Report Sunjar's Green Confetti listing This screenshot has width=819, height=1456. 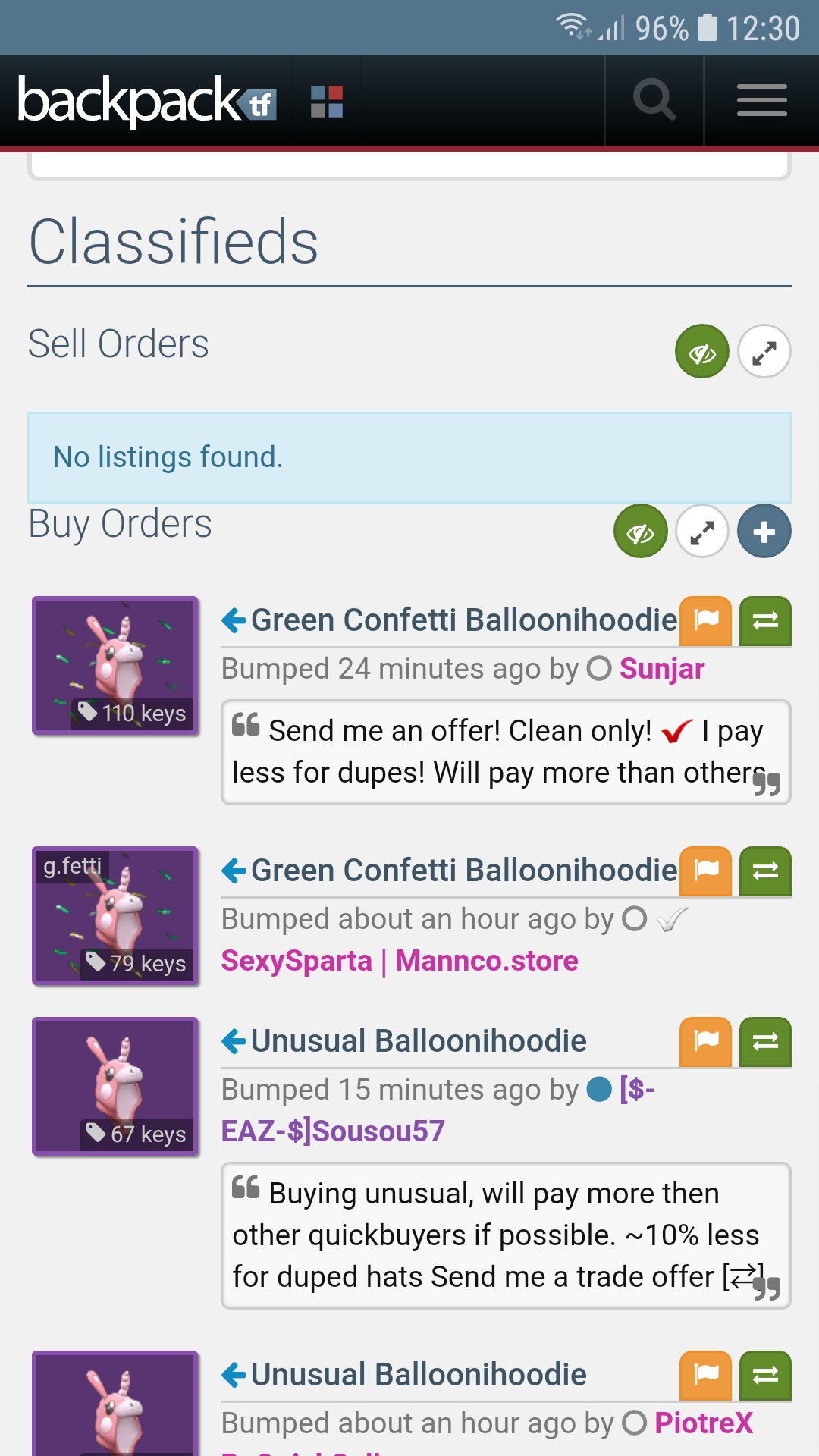pos(706,621)
